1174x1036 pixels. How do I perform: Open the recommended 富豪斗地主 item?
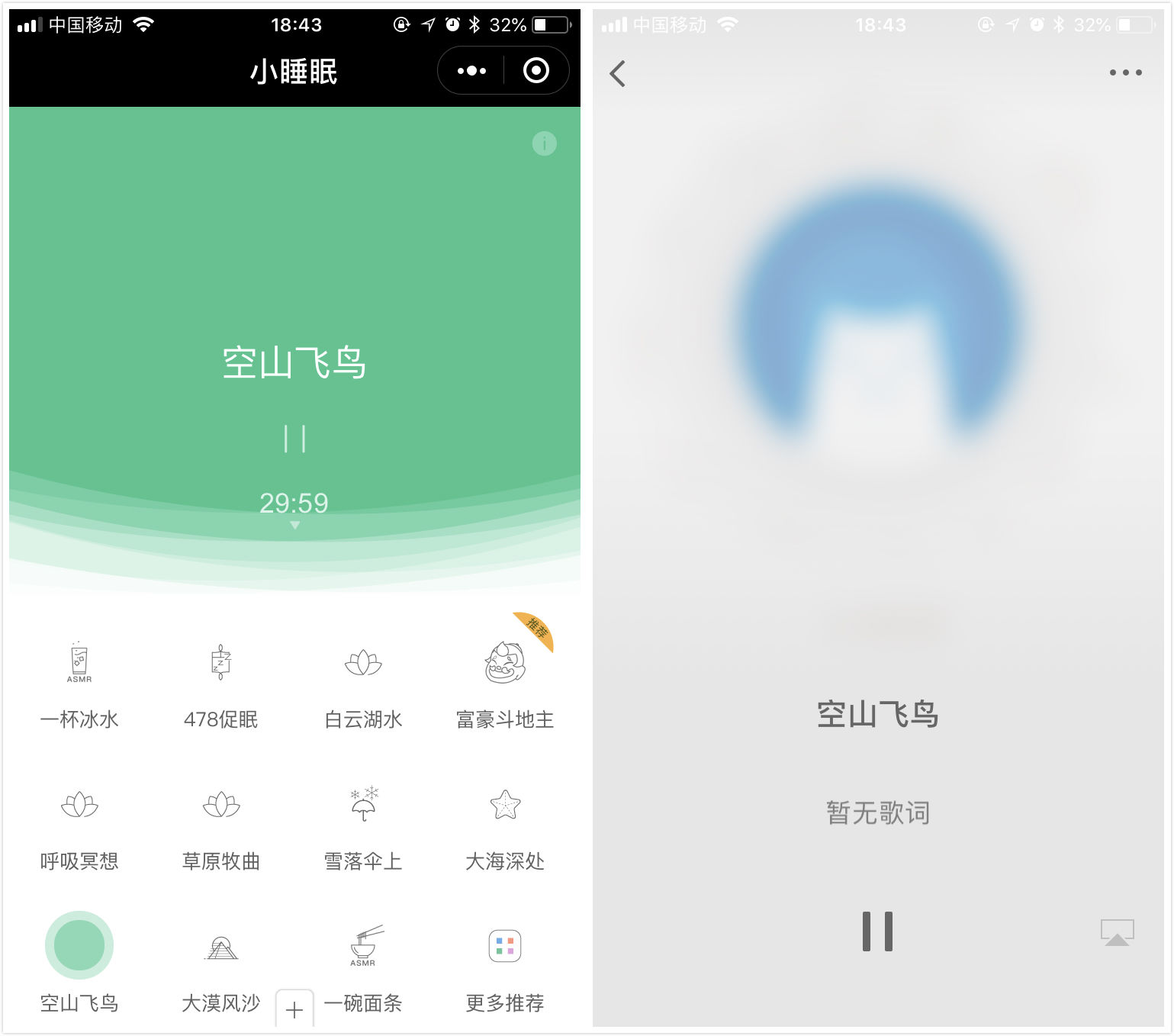[x=505, y=662]
